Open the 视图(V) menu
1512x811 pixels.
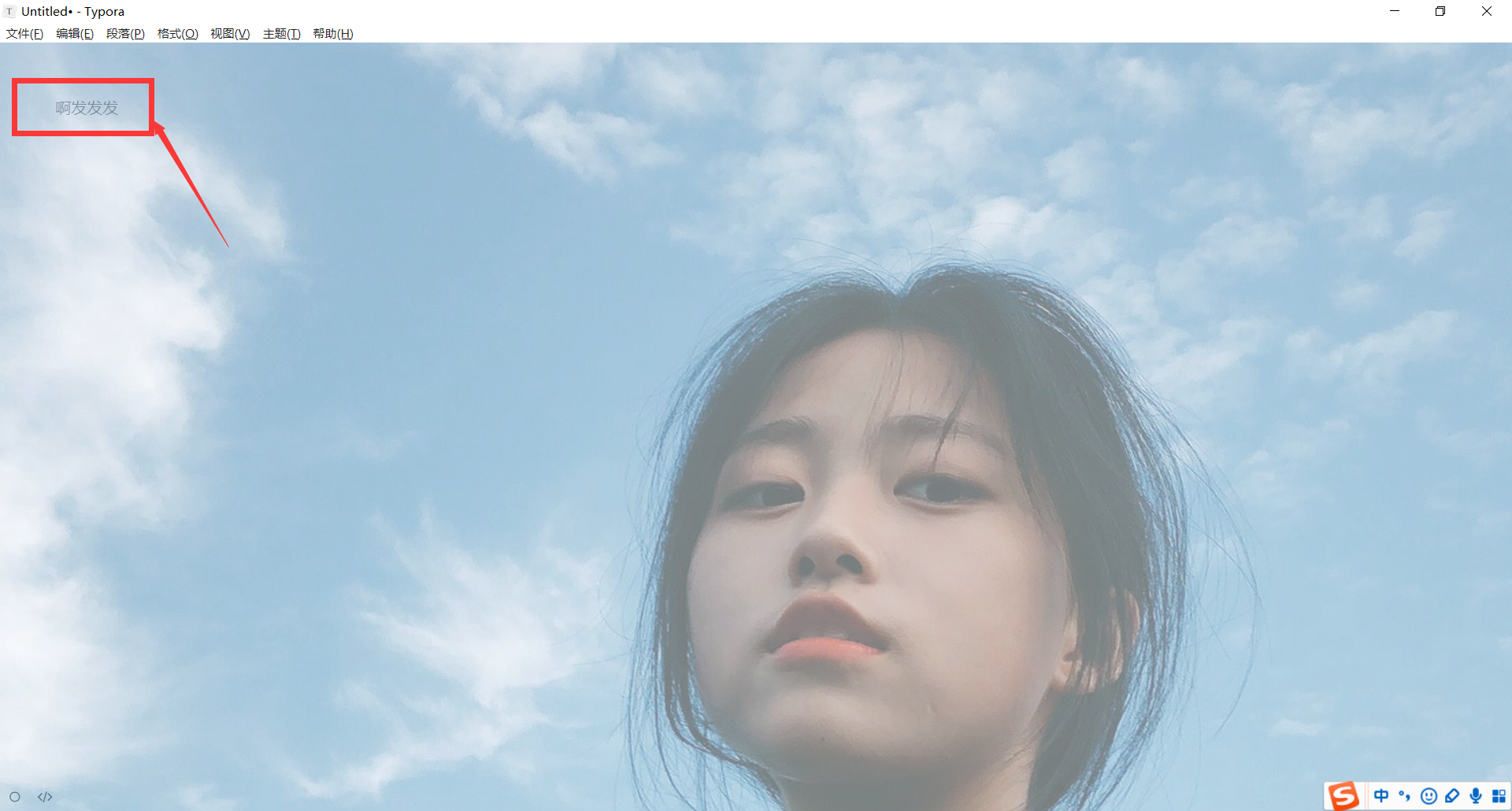click(230, 34)
